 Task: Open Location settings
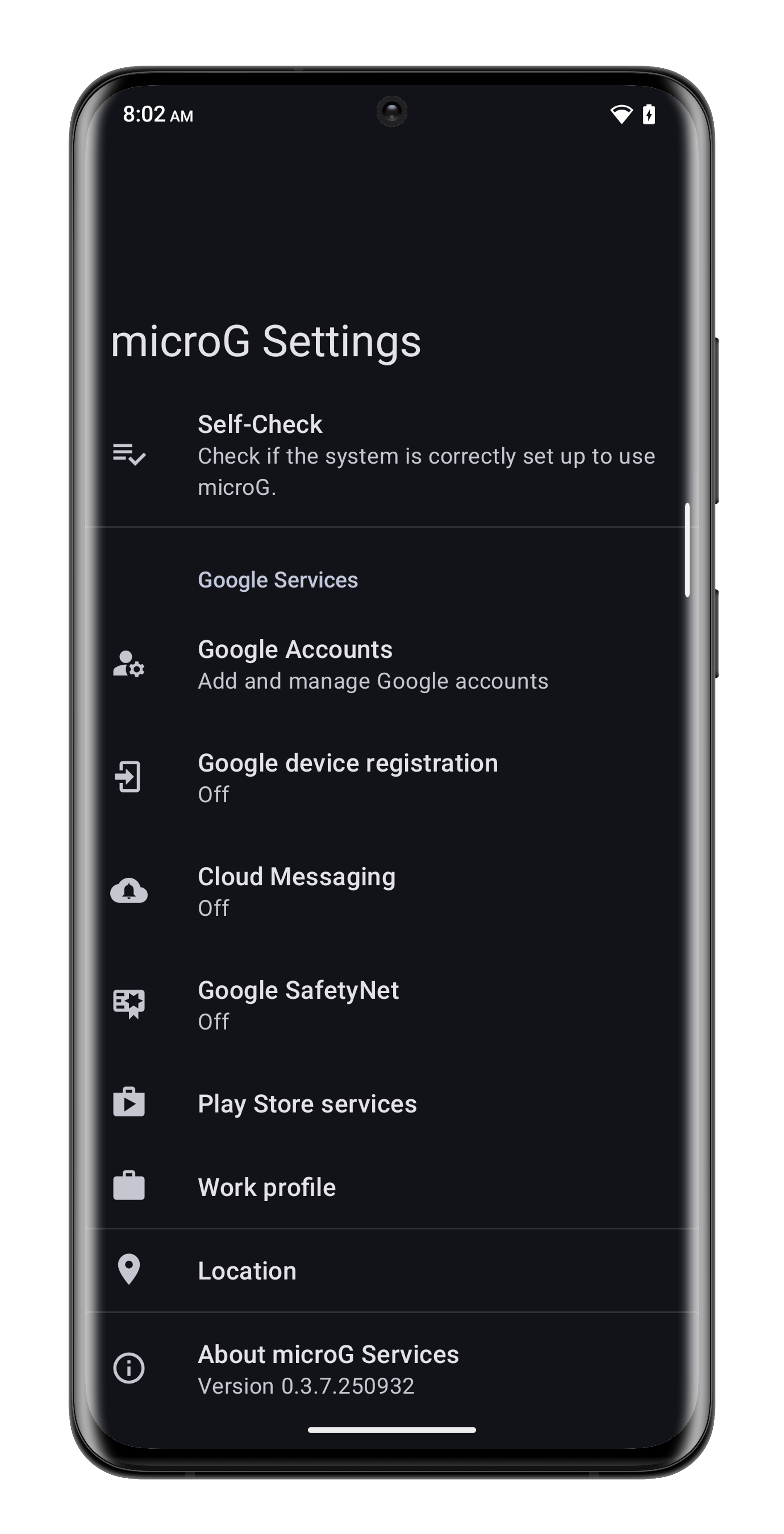(392, 1271)
